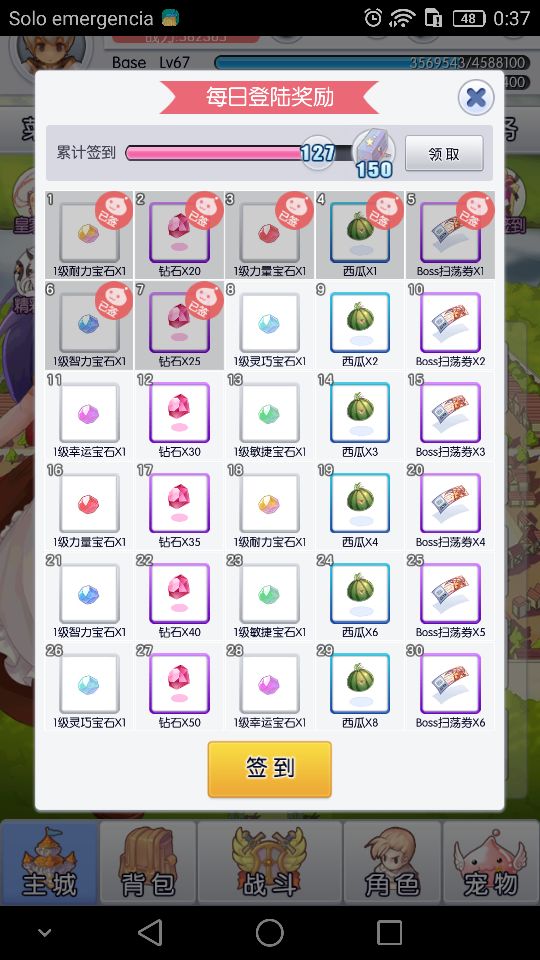Tap the system back button
540x960 pixels.
click(150, 932)
